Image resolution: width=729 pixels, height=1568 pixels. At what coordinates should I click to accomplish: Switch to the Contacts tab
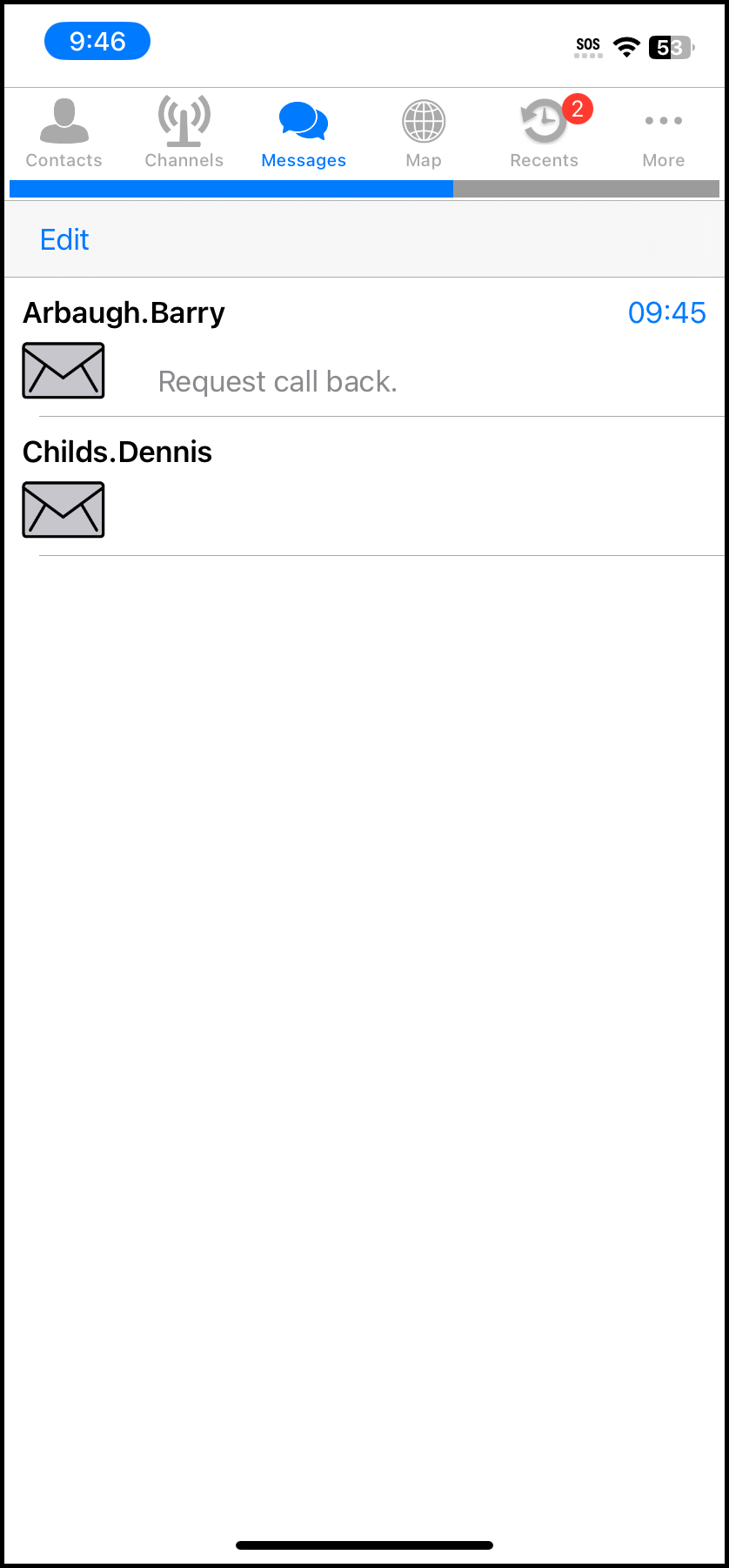click(x=64, y=133)
